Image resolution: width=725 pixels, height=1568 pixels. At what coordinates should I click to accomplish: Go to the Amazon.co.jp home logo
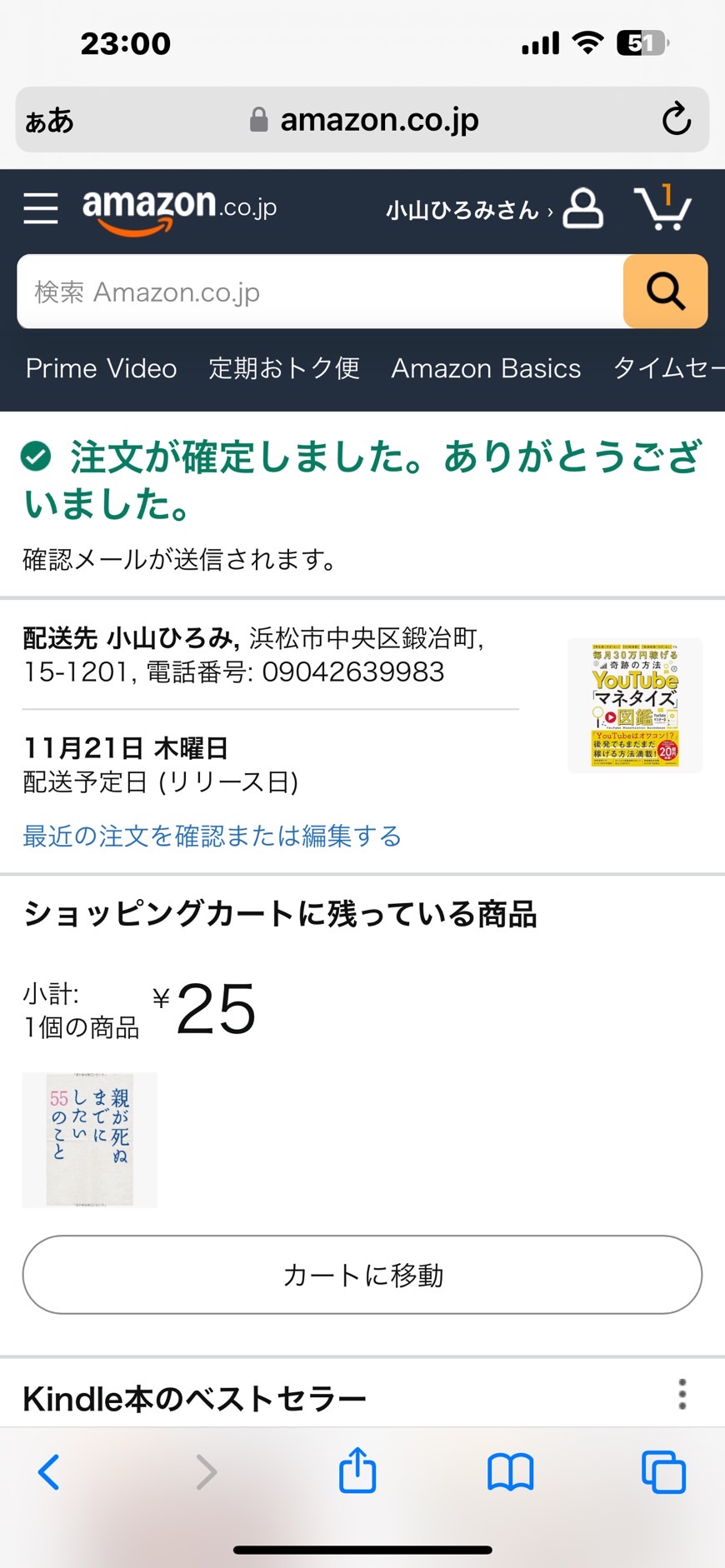(x=180, y=209)
